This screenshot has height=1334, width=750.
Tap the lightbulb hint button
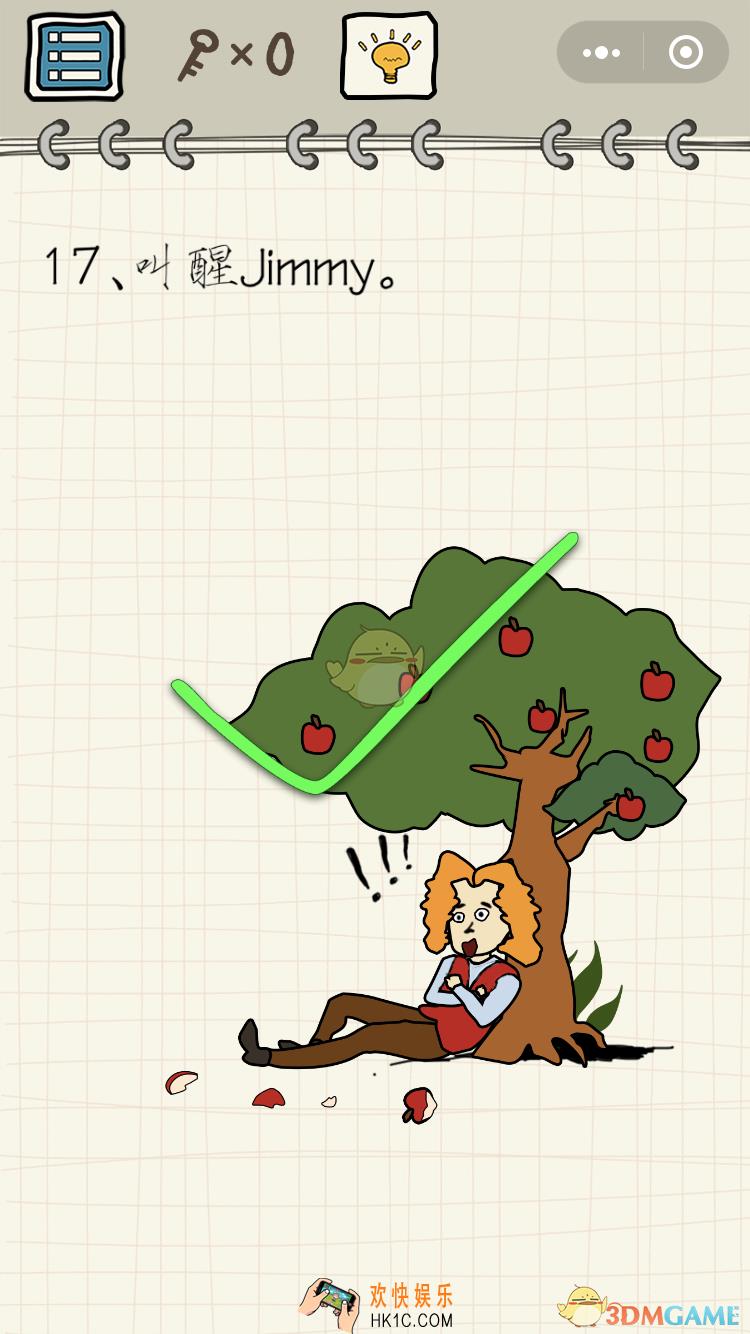389,56
